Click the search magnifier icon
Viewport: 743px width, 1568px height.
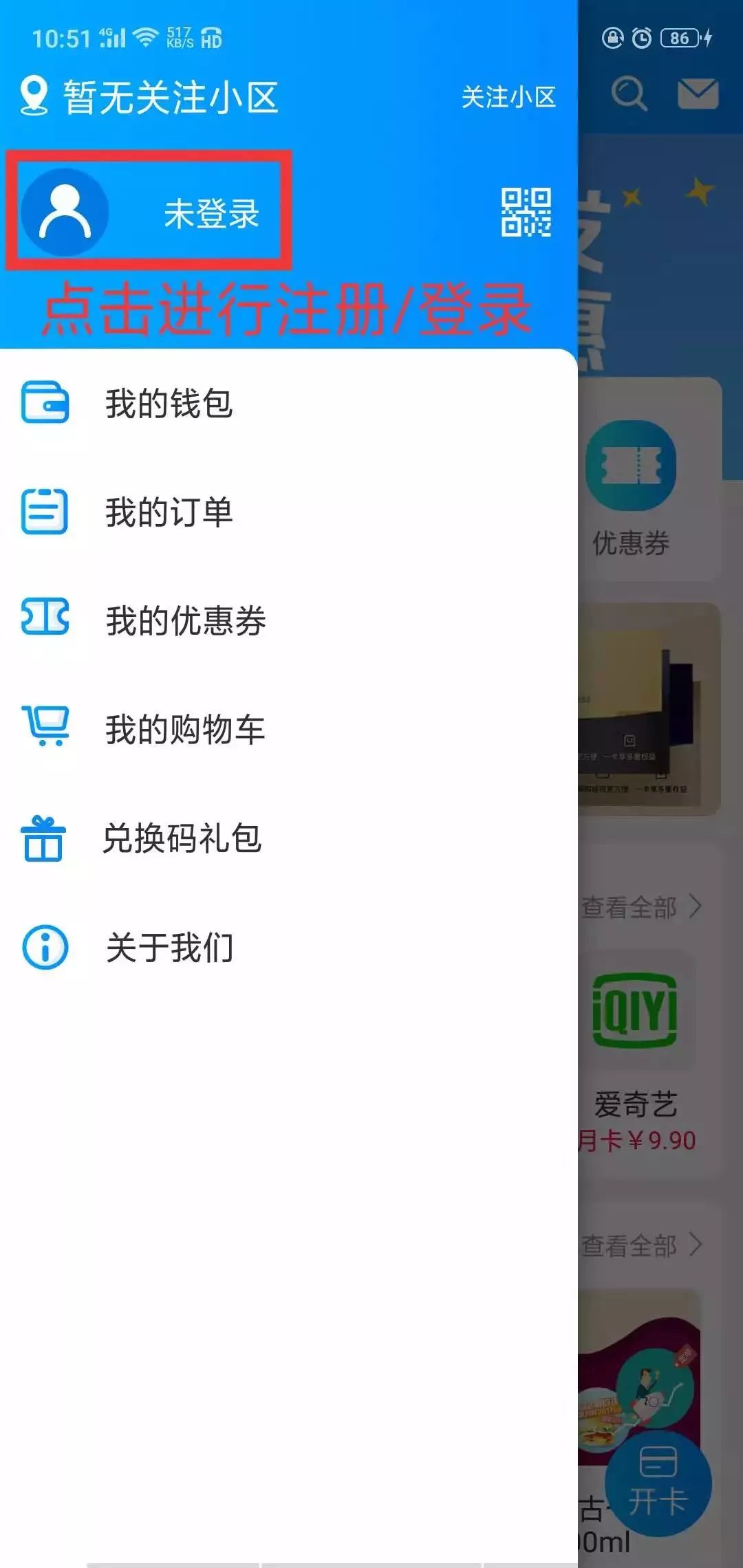[x=630, y=93]
